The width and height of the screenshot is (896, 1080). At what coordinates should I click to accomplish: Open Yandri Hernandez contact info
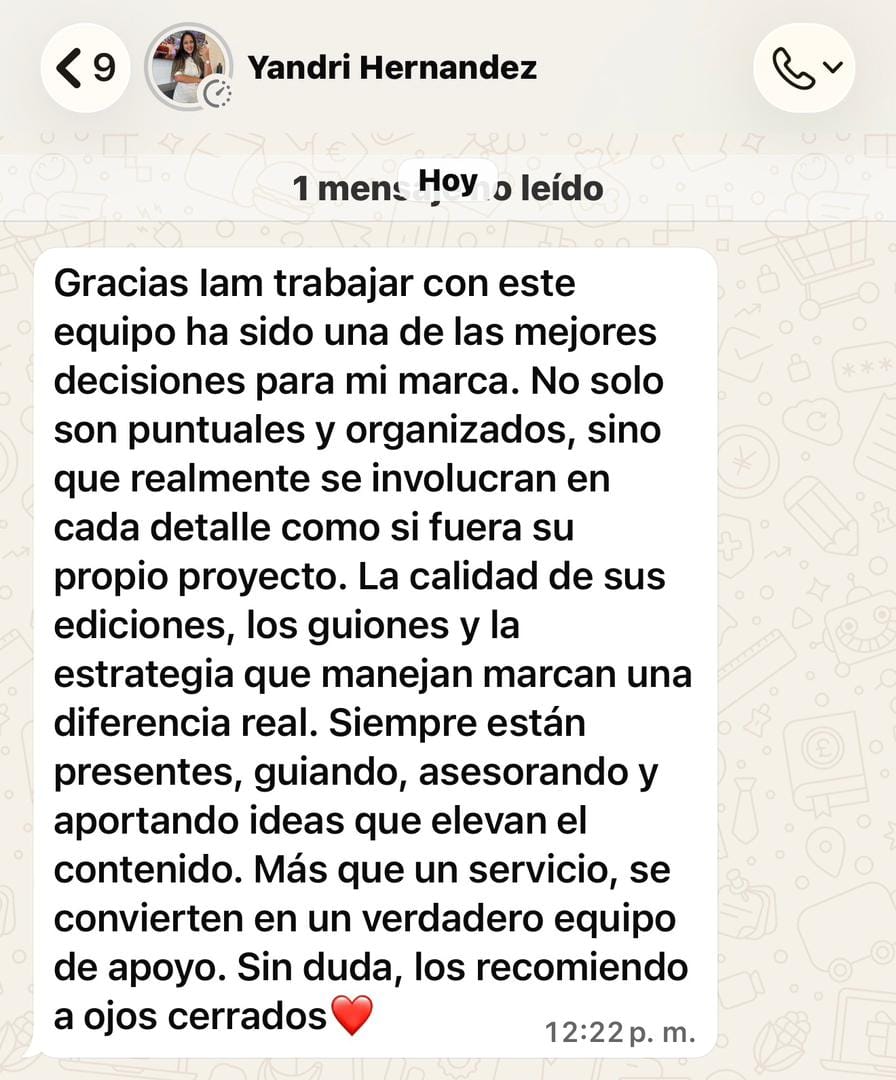tap(392, 68)
